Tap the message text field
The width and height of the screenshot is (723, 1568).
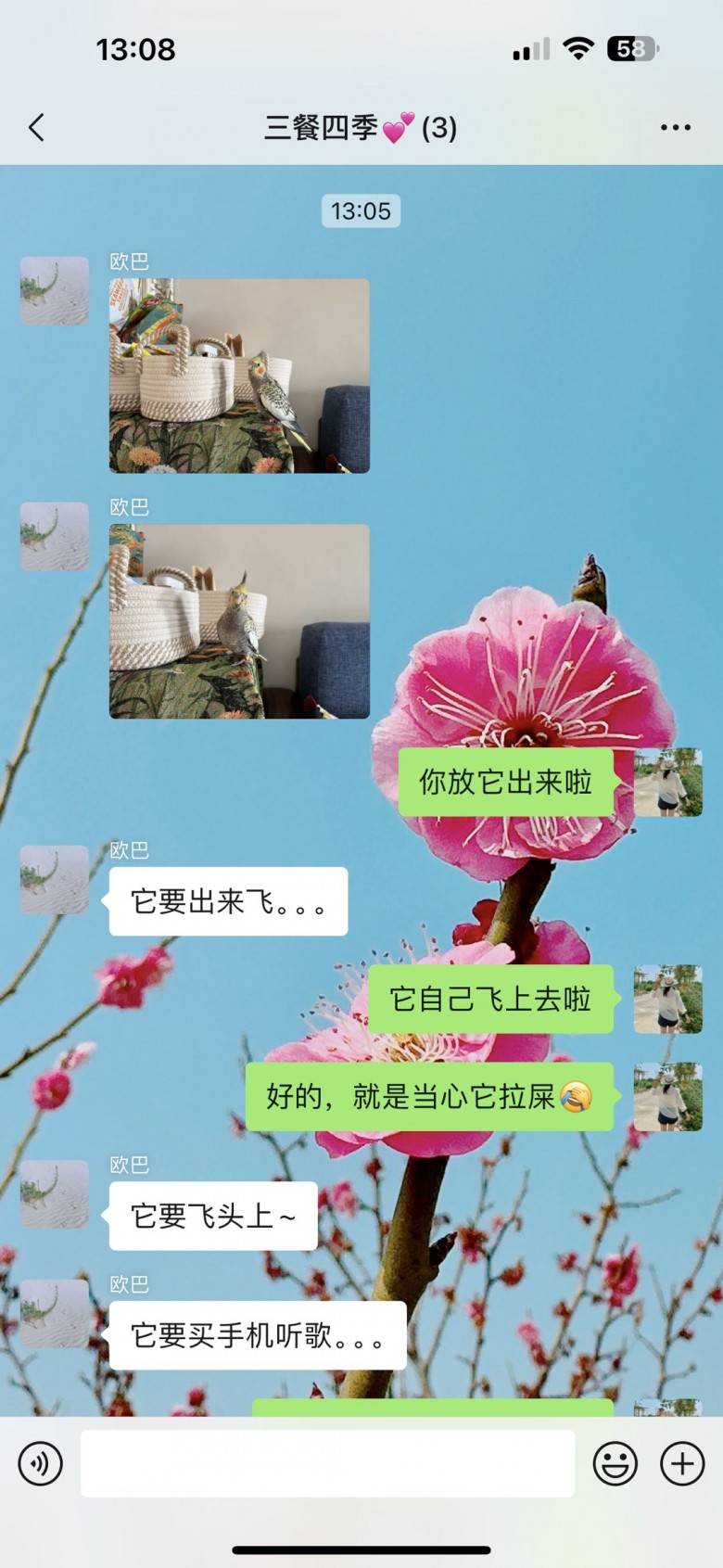point(327,1464)
